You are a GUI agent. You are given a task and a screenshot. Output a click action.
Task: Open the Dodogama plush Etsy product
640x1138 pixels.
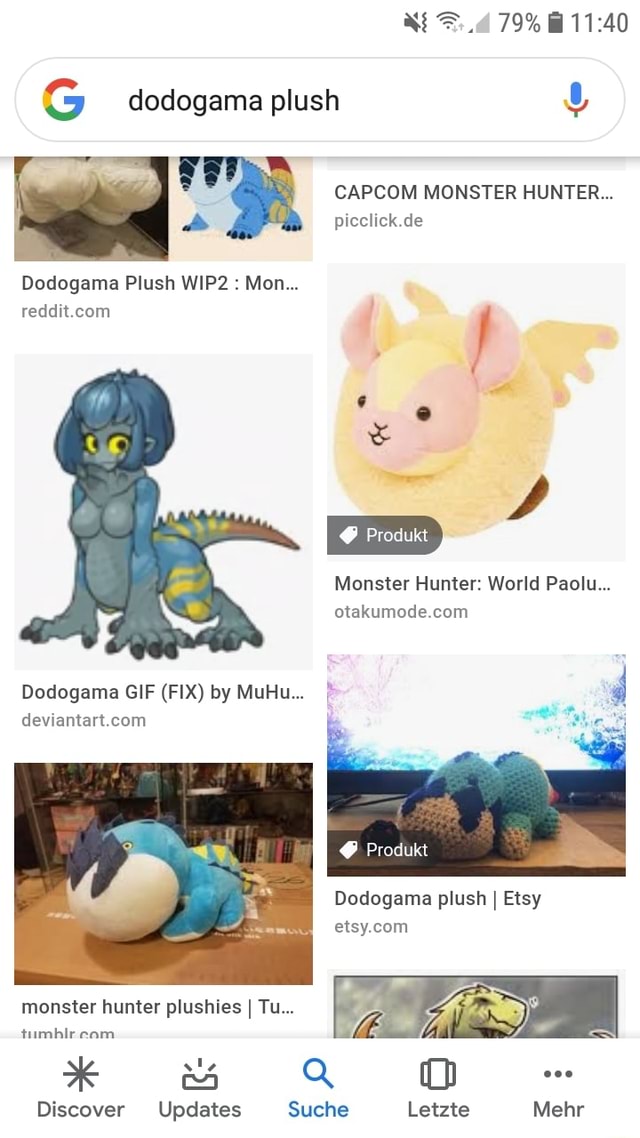coord(476,765)
